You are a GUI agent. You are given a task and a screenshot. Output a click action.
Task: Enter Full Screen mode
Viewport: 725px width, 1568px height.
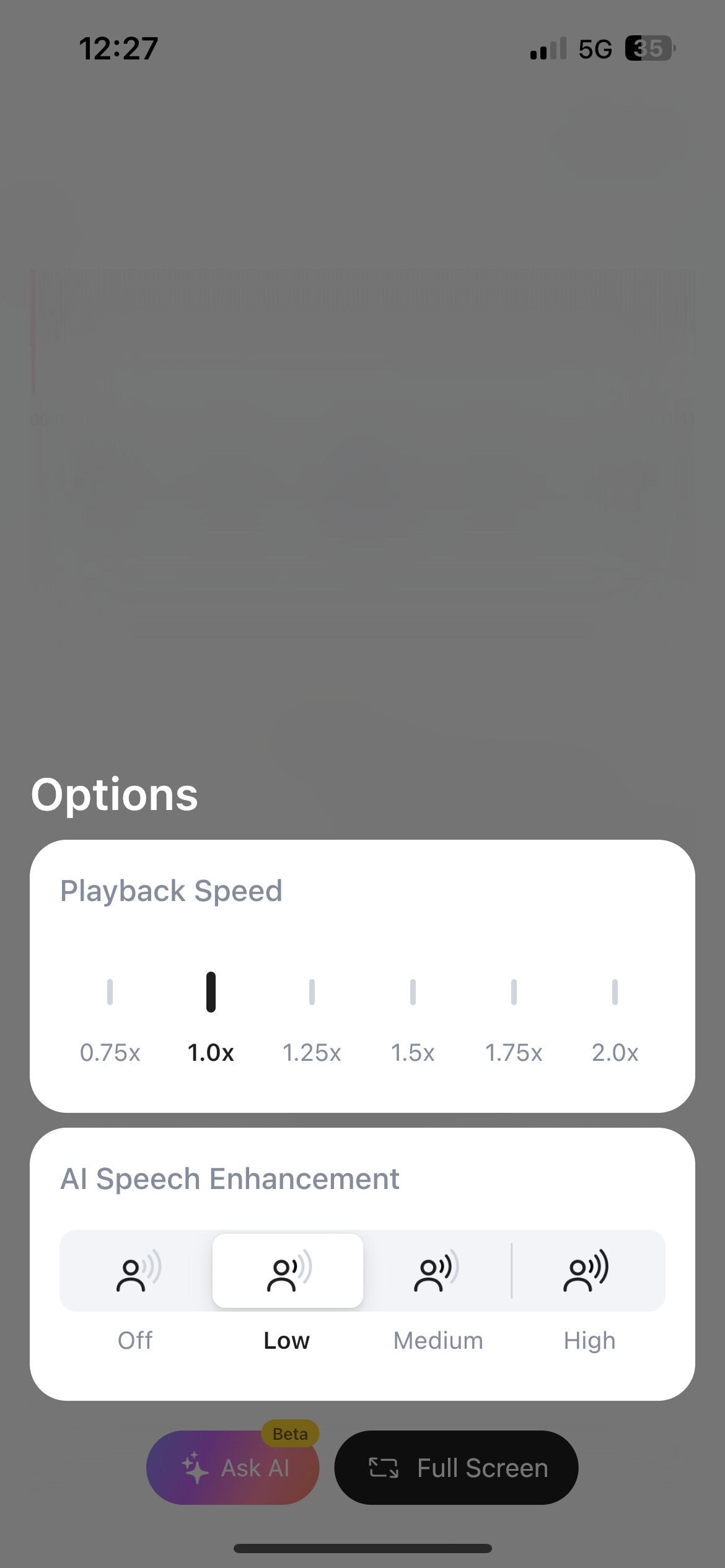(456, 1468)
